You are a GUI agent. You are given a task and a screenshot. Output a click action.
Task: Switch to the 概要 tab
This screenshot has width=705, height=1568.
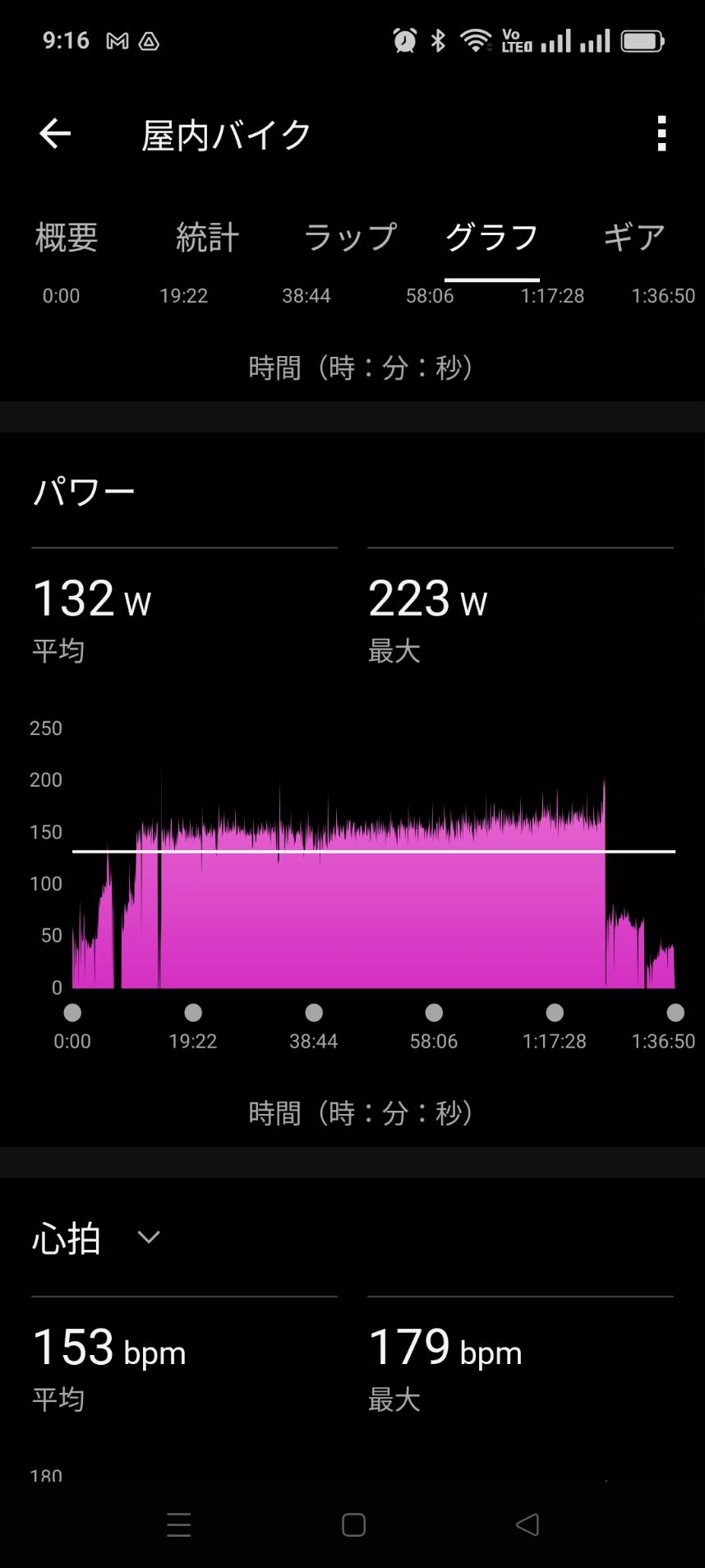pyautogui.click(x=67, y=238)
